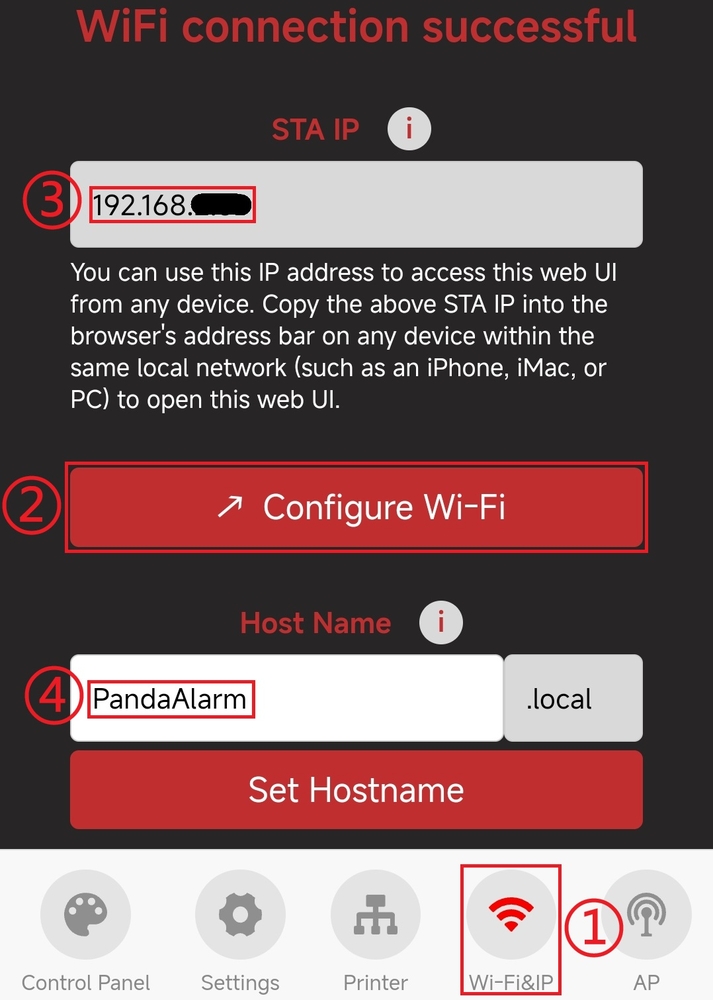713x1000 pixels.
Task: Open the Printer tab
Action: click(375, 930)
